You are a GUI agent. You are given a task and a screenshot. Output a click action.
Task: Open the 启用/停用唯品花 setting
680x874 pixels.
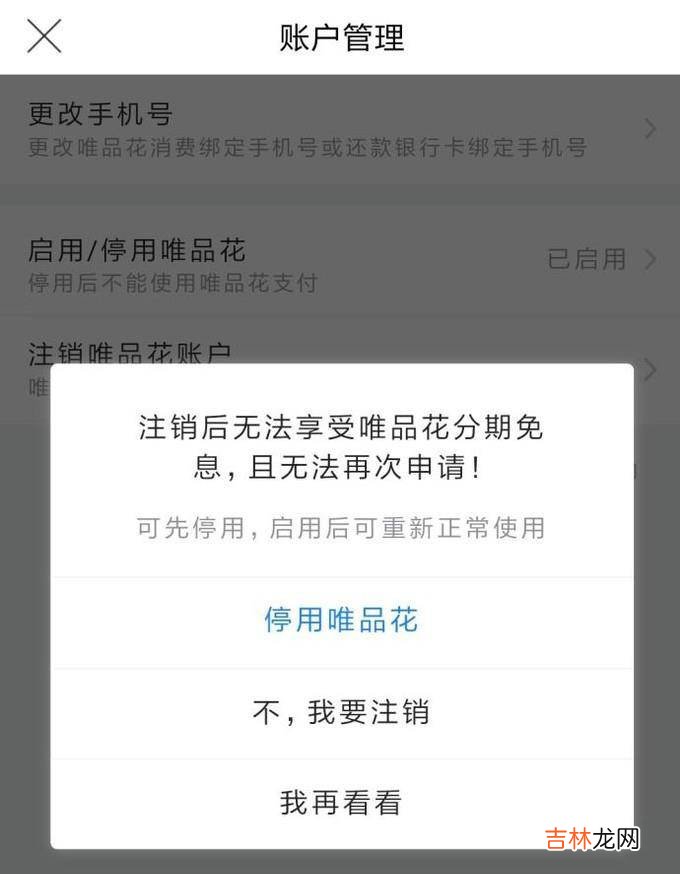[340, 262]
